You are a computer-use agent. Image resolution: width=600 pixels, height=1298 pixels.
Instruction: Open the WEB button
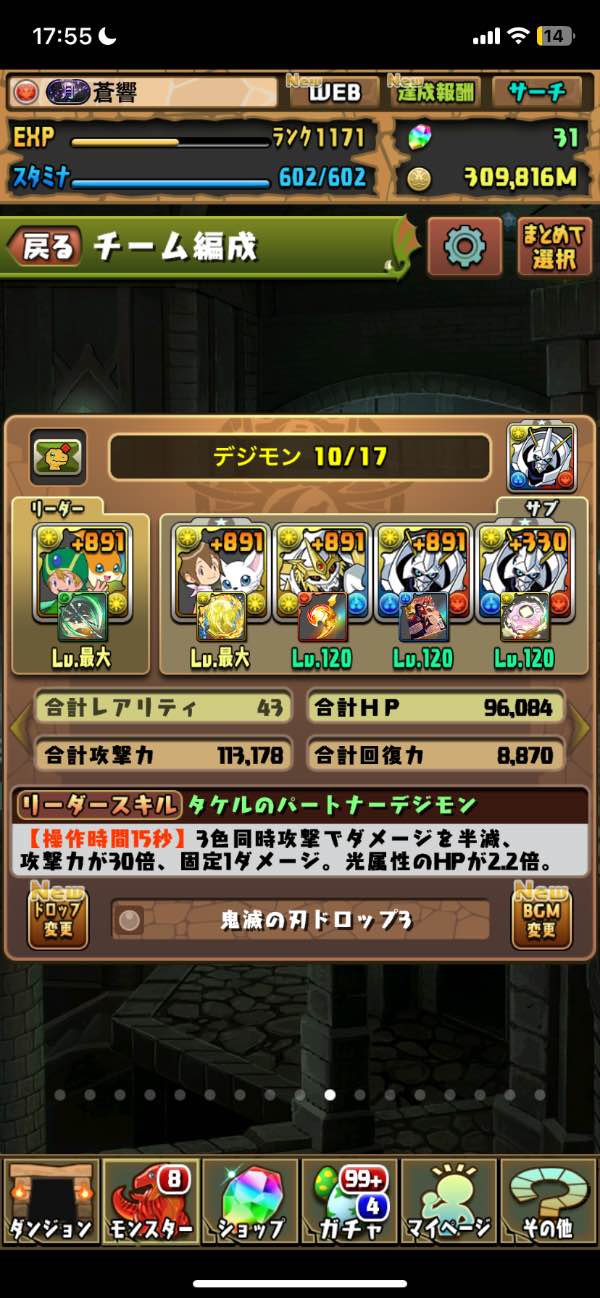(x=333, y=93)
